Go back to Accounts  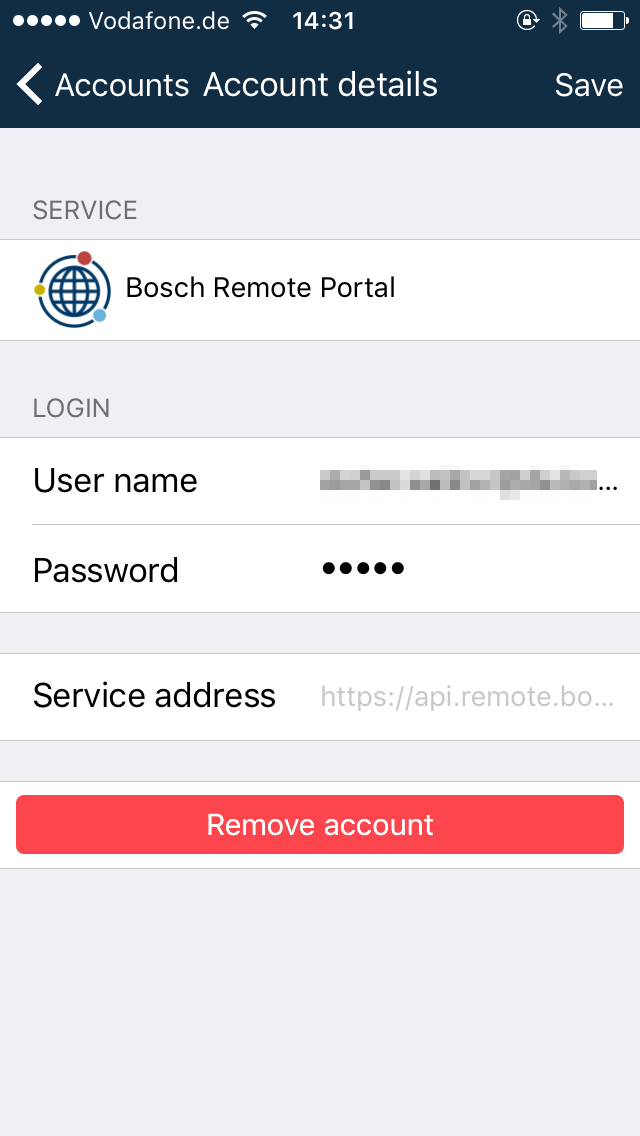point(100,85)
